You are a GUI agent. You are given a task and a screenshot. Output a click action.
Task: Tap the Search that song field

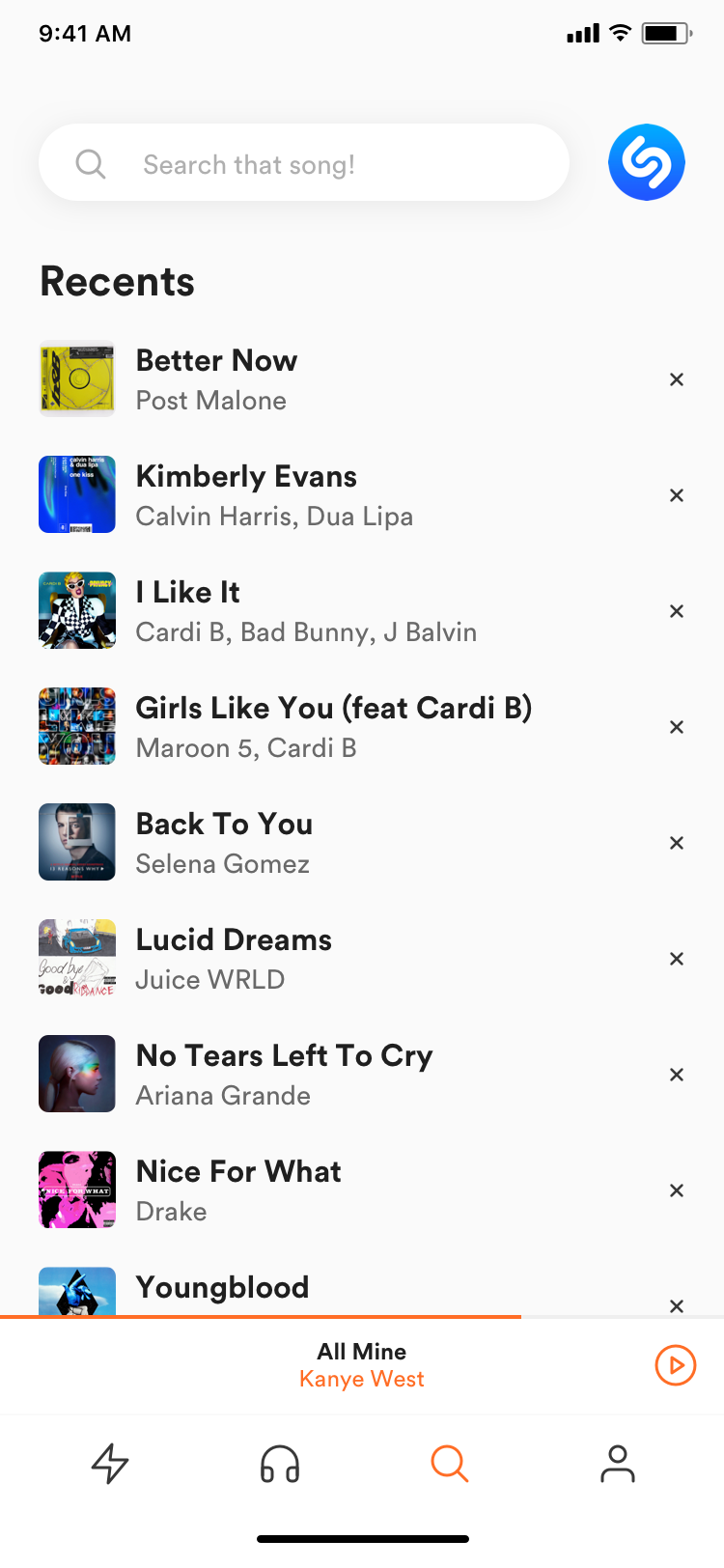click(304, 162)
